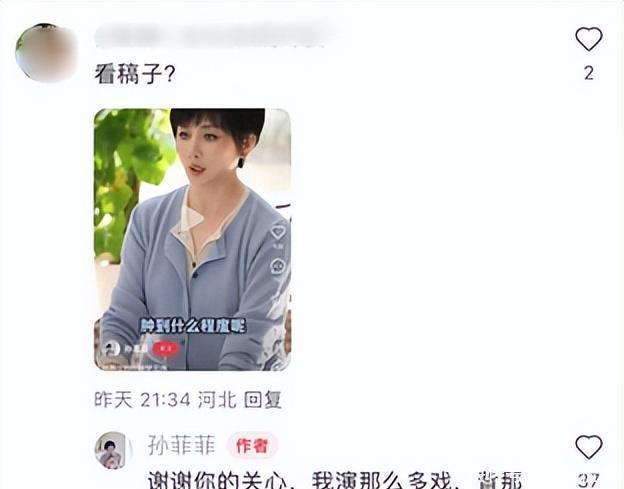Screen dimensions: 624x489
Task: Open the username 孙菲菲
Action: (181, 445)
